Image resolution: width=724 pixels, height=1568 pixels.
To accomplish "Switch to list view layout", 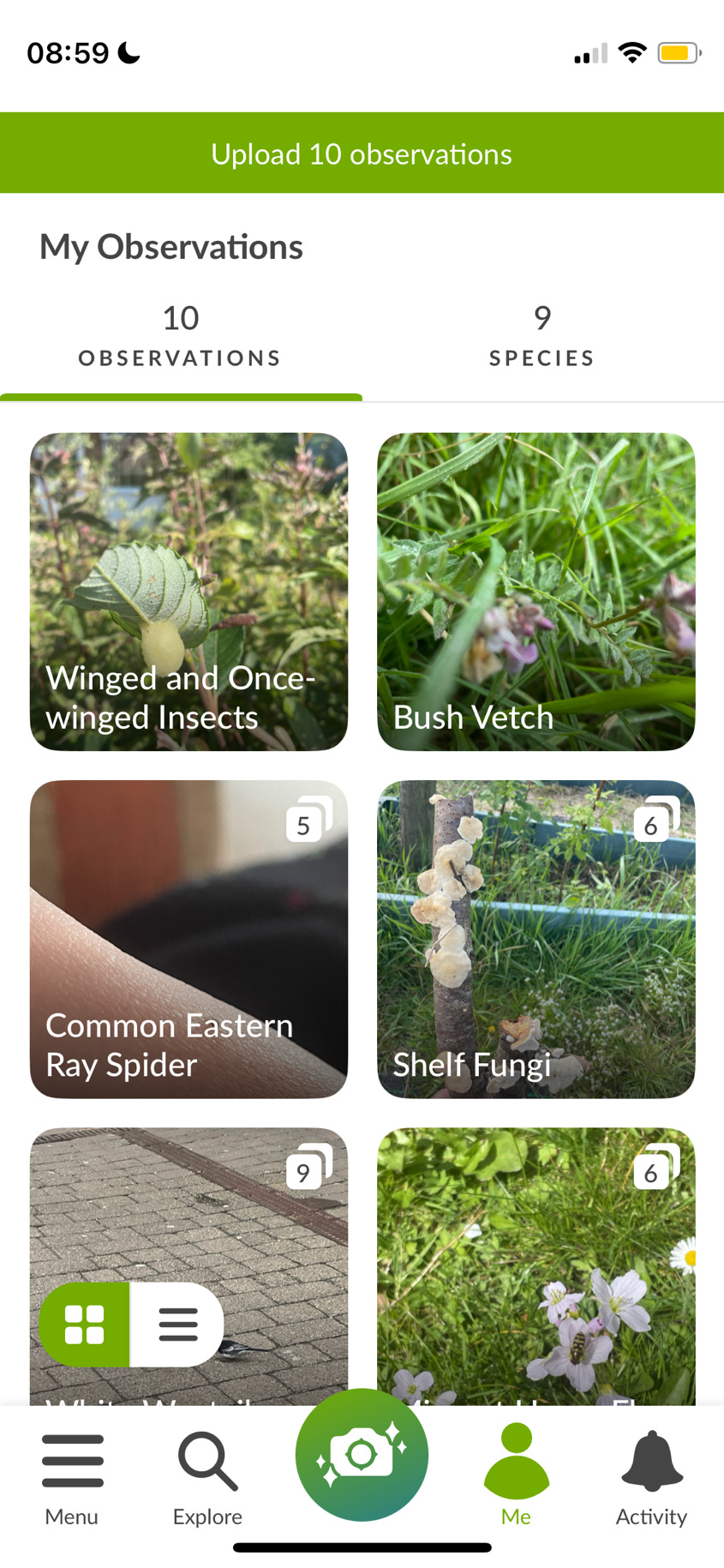I will pos(179,1324).
